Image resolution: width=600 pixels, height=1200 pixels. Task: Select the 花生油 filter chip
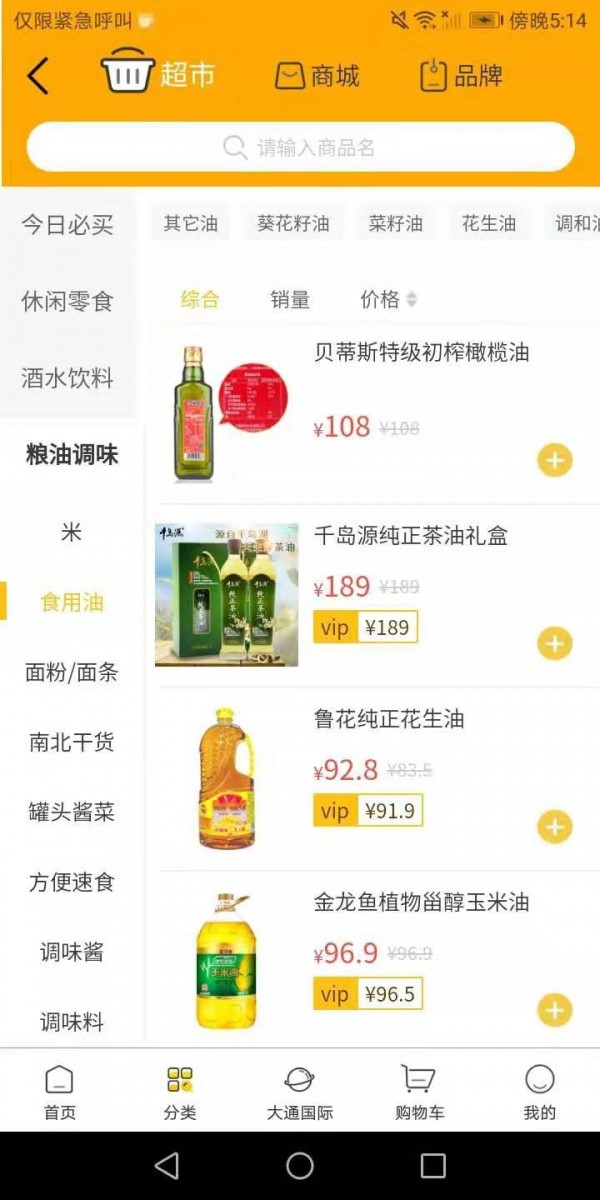coord(489,224)
